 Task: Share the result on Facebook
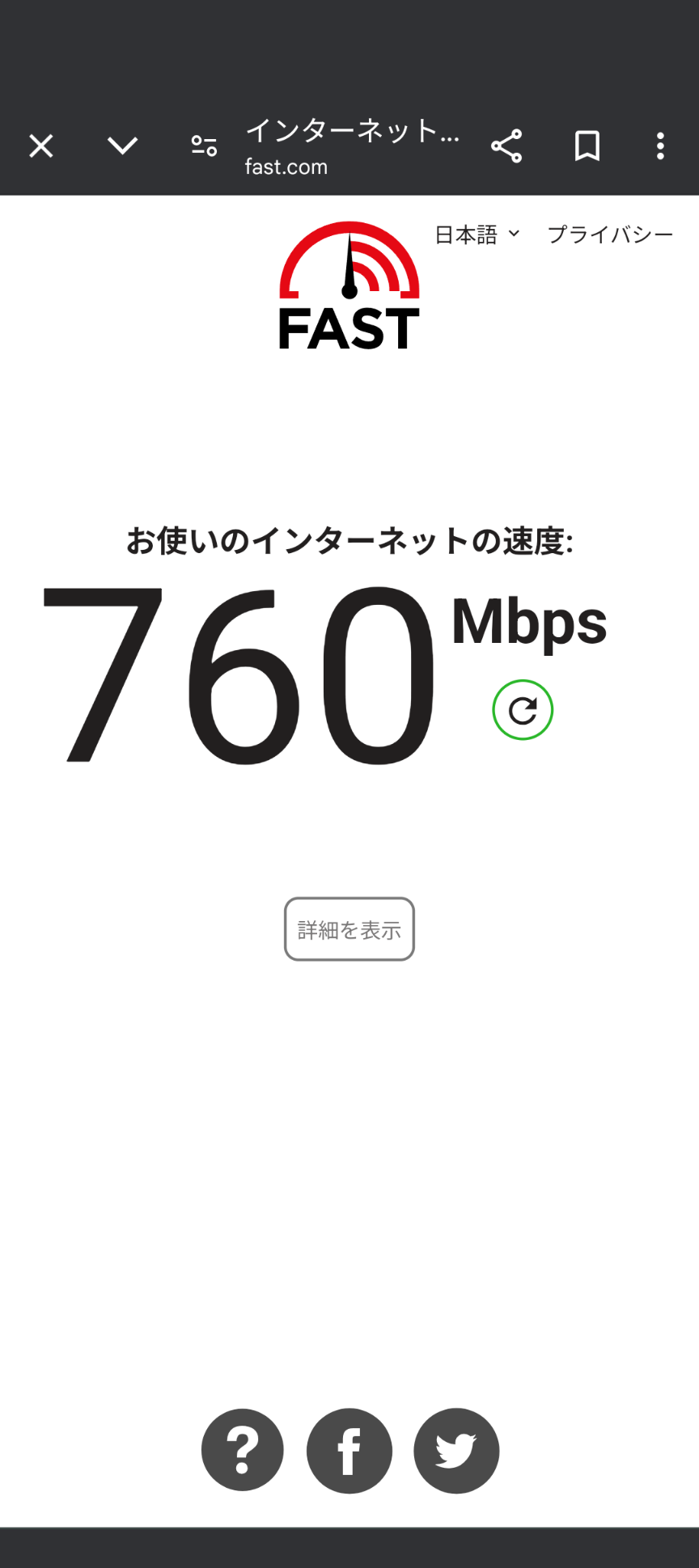(x=349, y=1451)
